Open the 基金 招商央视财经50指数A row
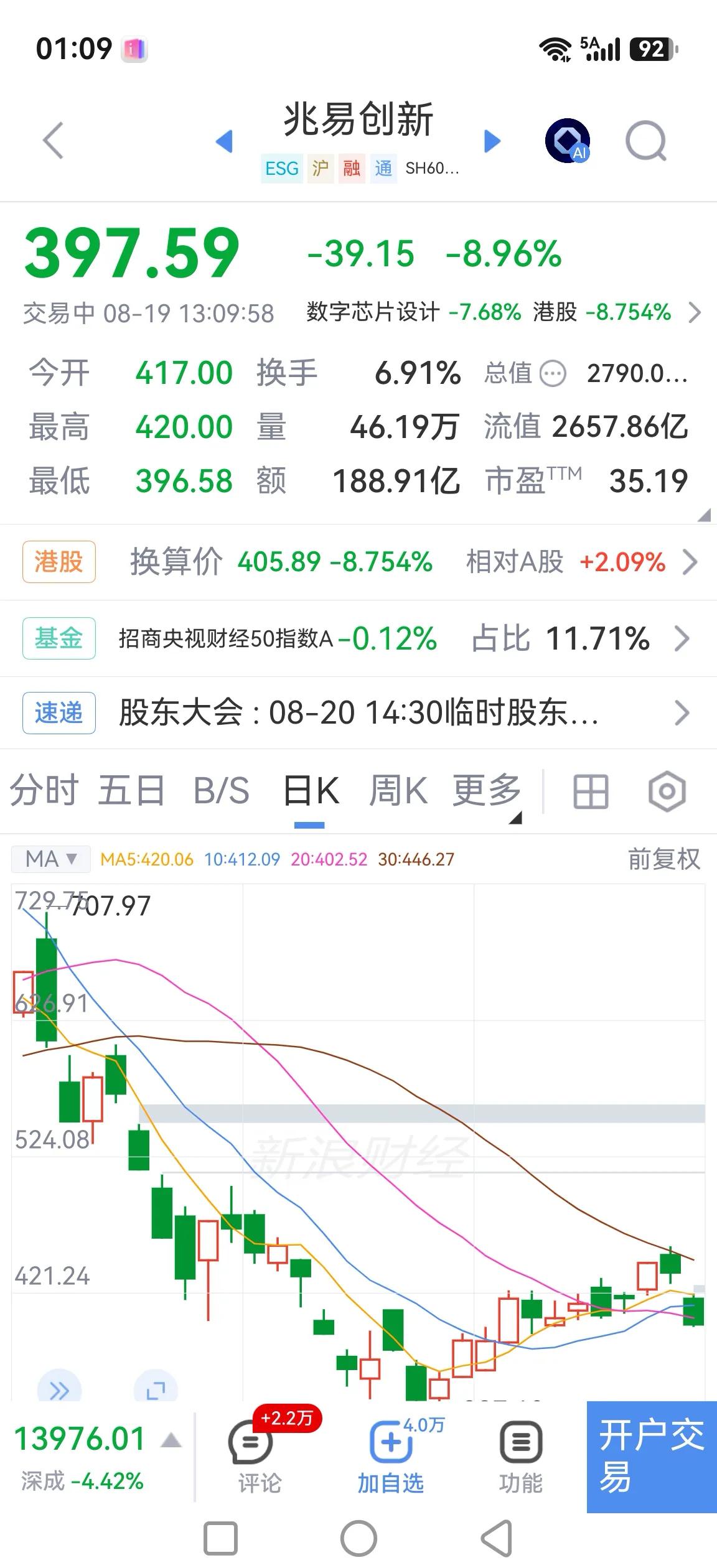 [x=358, y=638]
